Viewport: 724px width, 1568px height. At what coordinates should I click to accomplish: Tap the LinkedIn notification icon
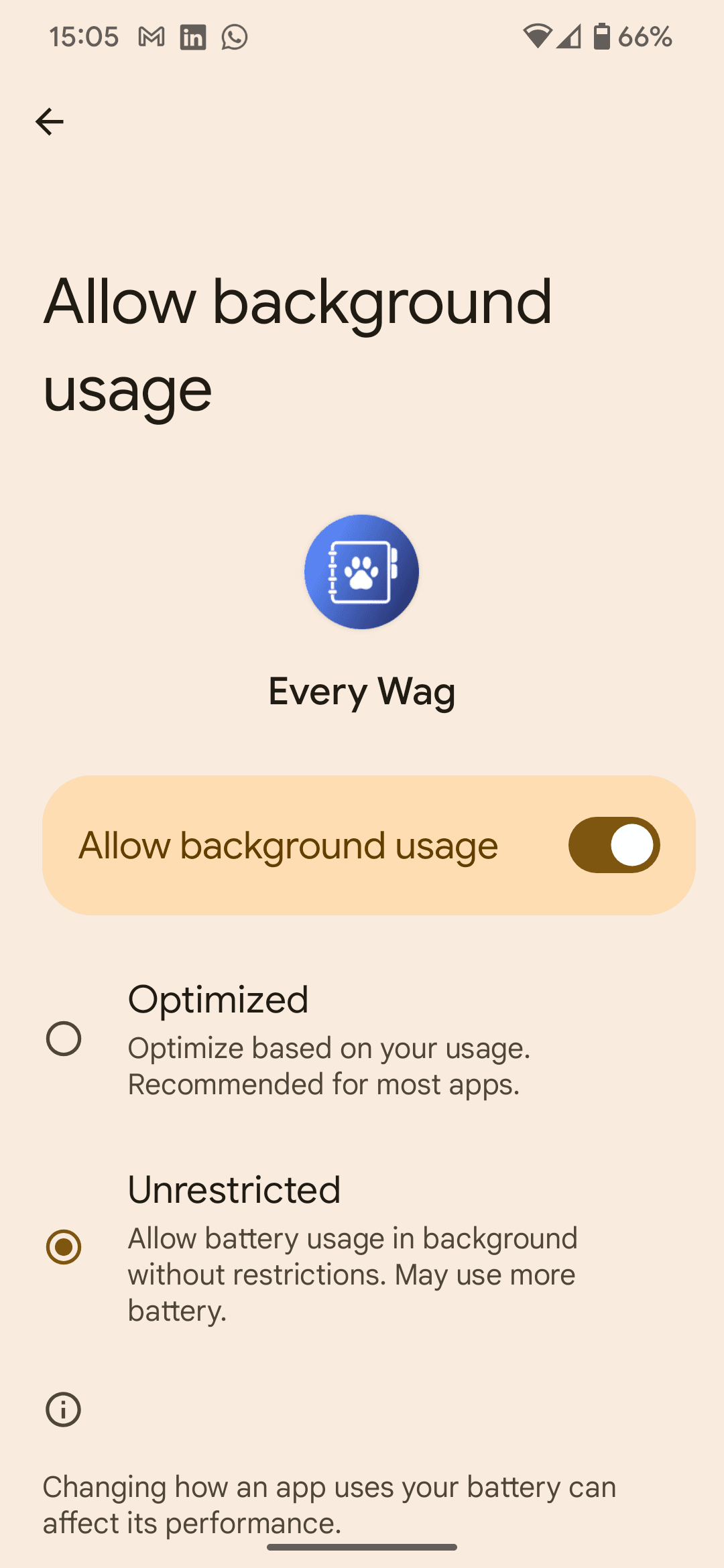coord(193,37)
